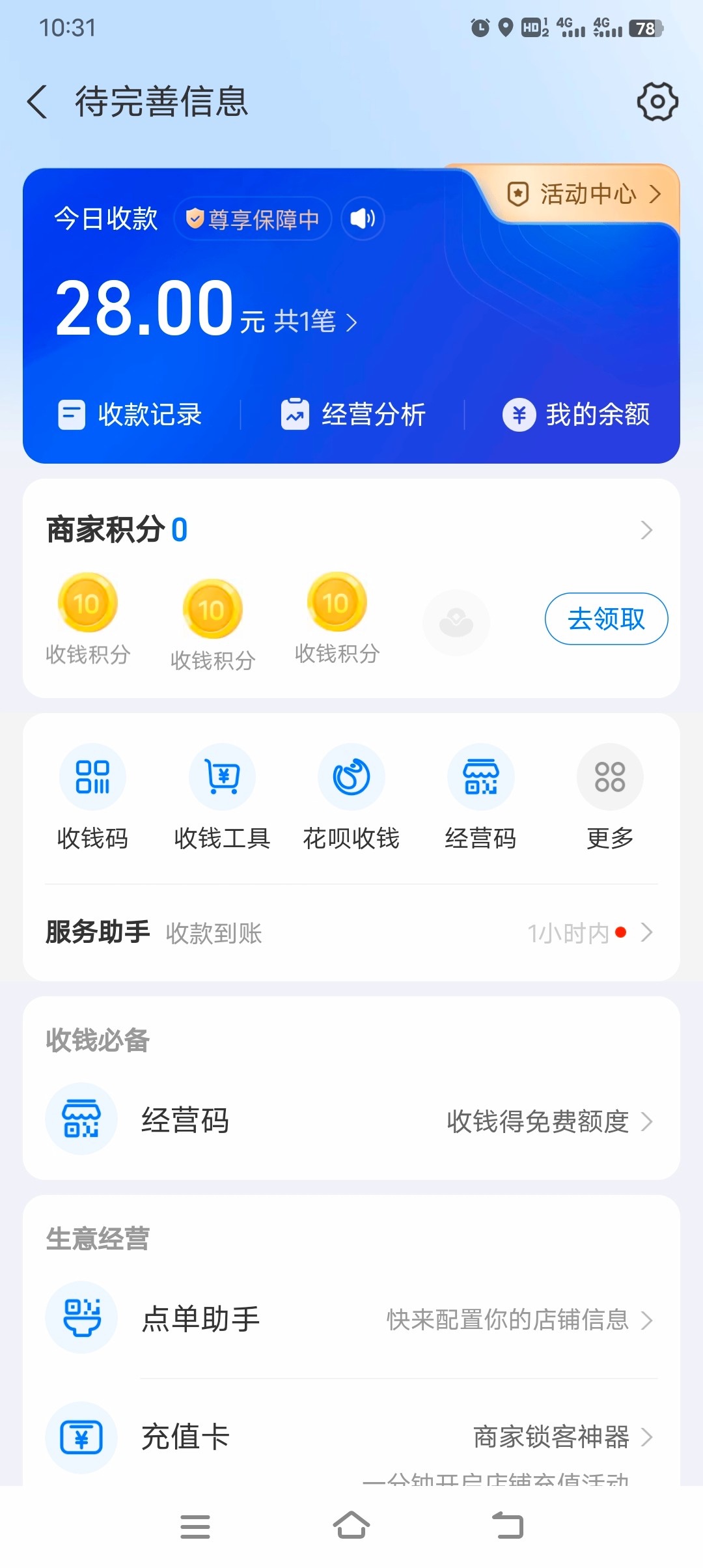
Task: Tap a 10-point 收钱积分 coin
Action: (87, 602)
